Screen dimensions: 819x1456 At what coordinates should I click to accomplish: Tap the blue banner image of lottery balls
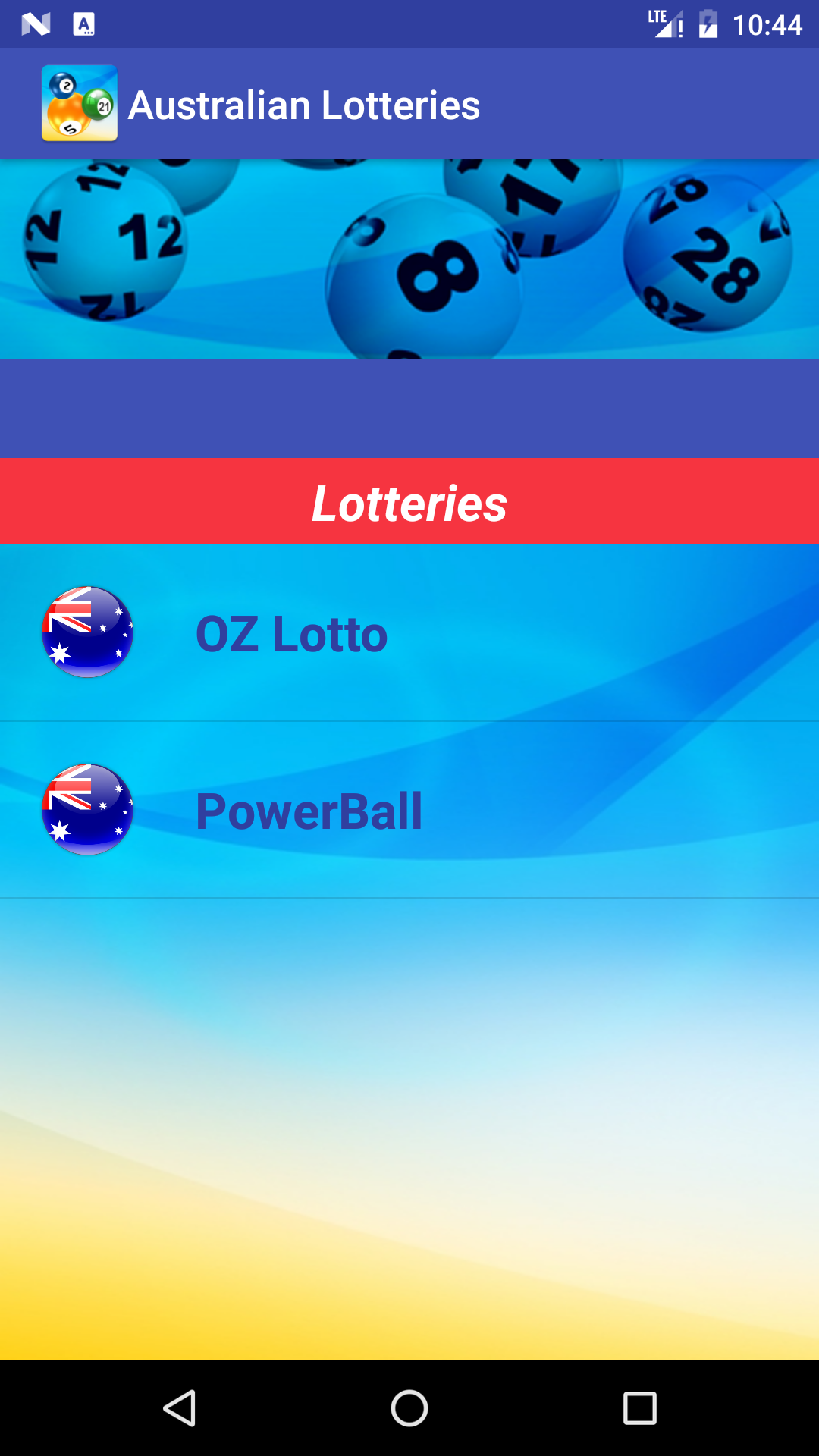(x=409, y=258)
